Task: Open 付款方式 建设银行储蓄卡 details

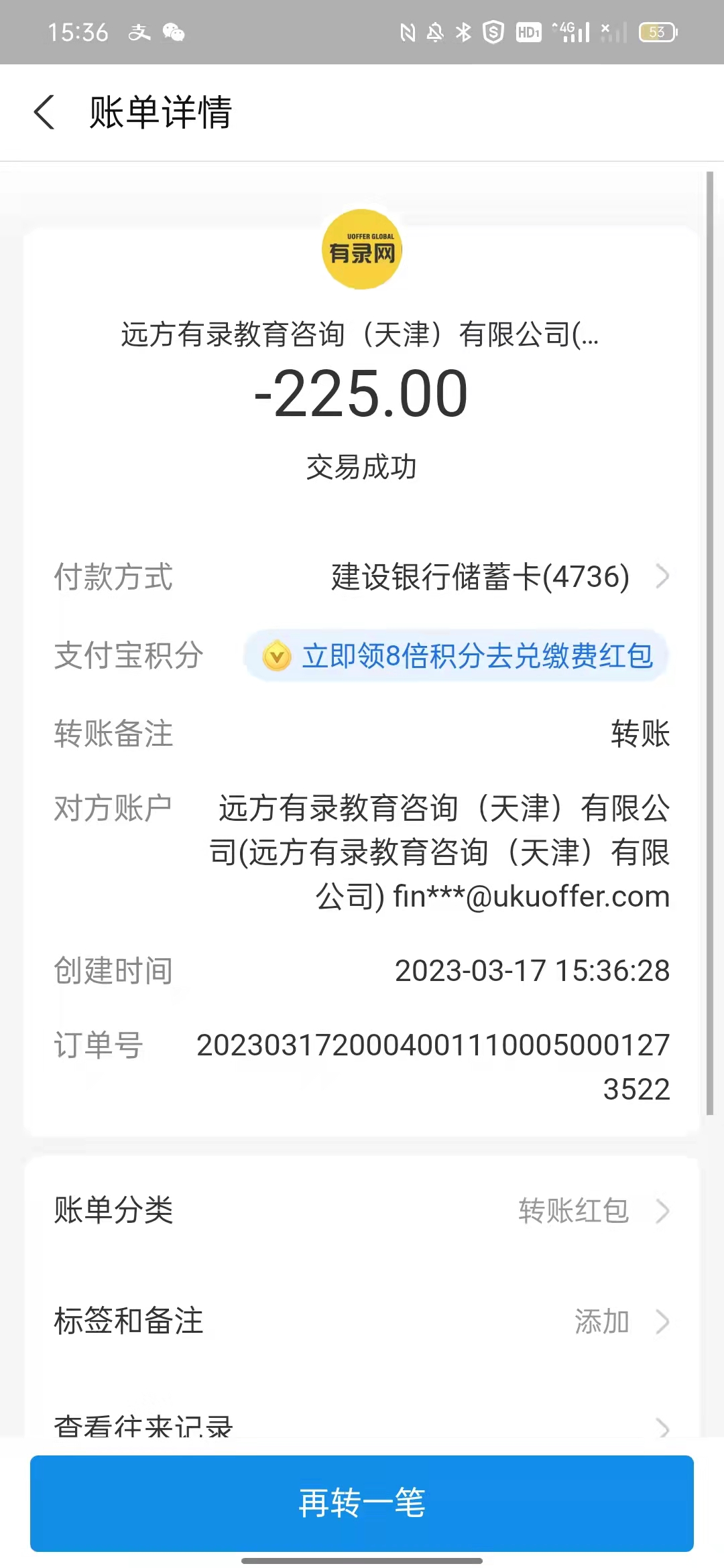Action: [495, 577]
